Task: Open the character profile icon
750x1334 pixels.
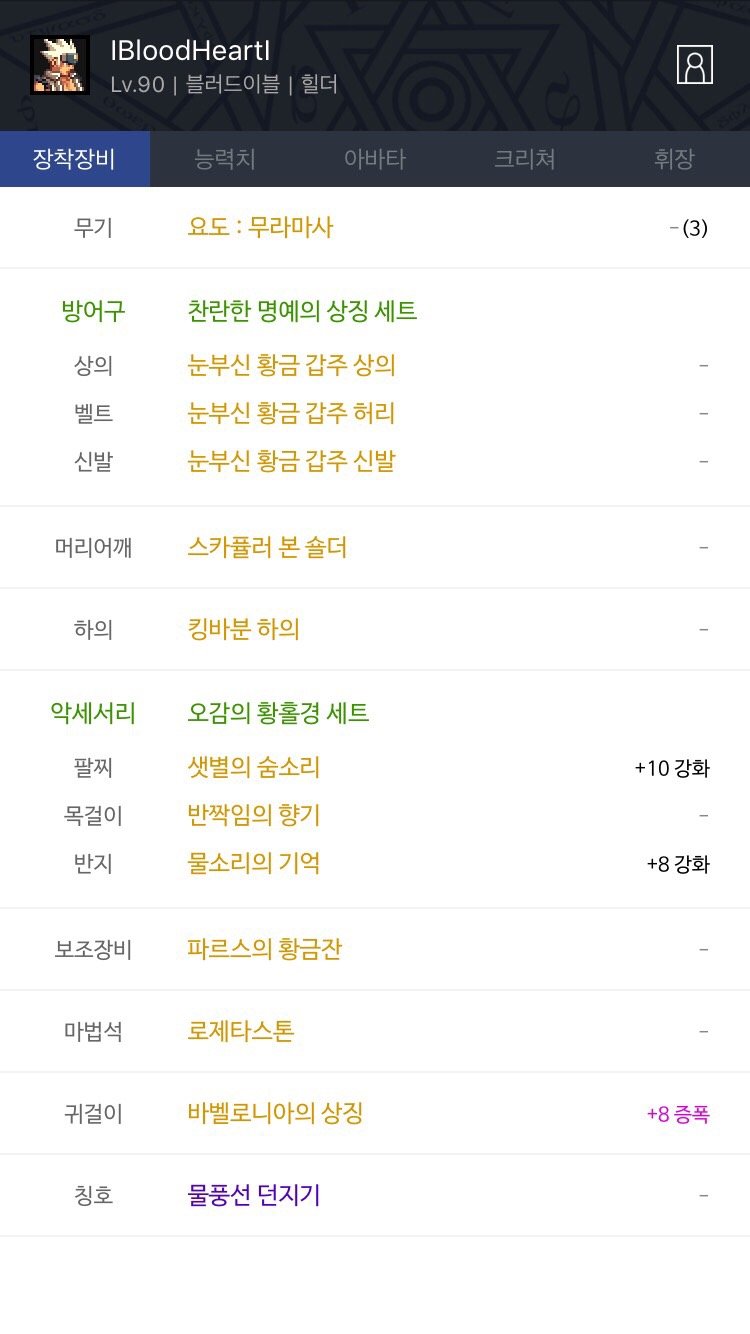Action: [x=694, y=65]
